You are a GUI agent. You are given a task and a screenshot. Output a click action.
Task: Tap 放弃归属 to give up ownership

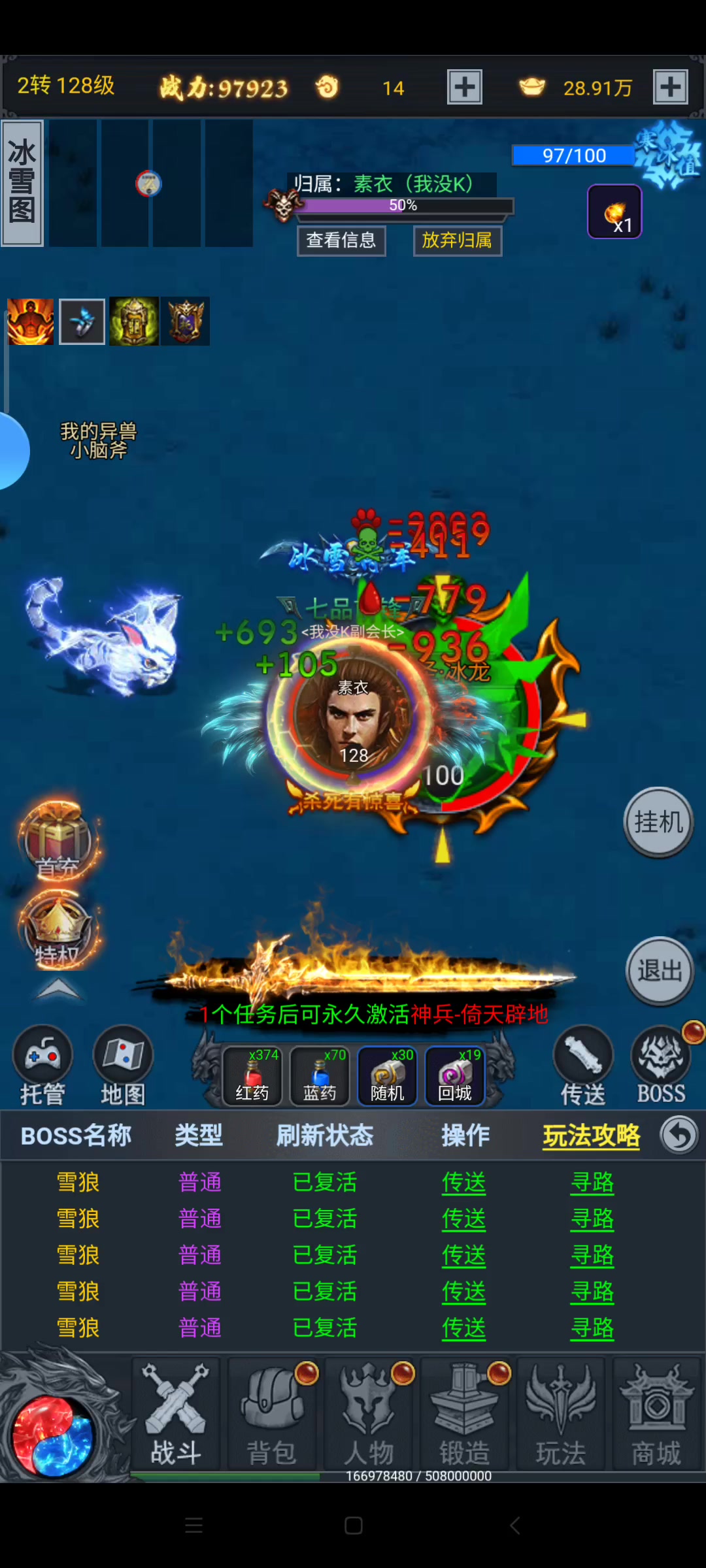click(457, 240)
